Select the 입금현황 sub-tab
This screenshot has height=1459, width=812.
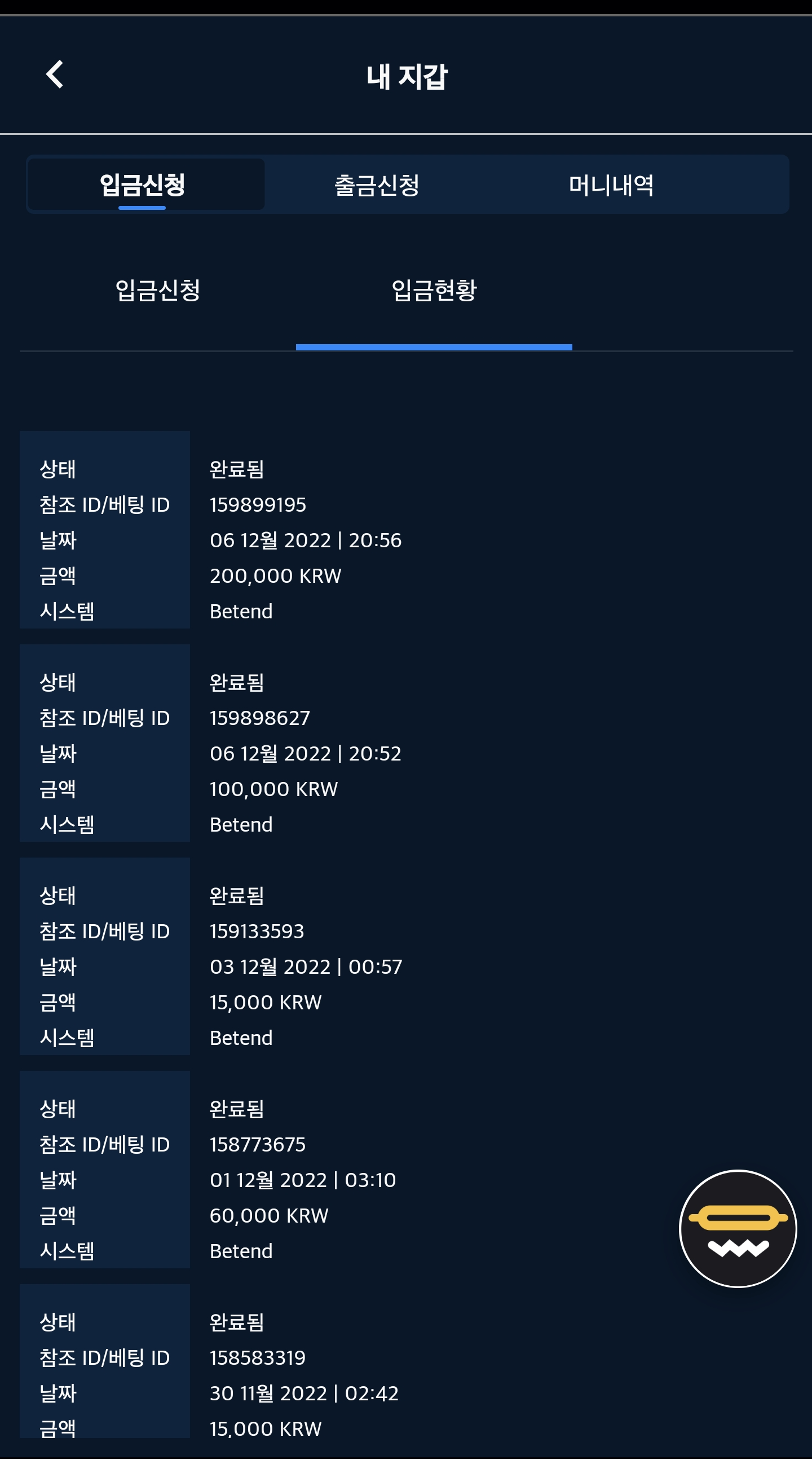434,291
